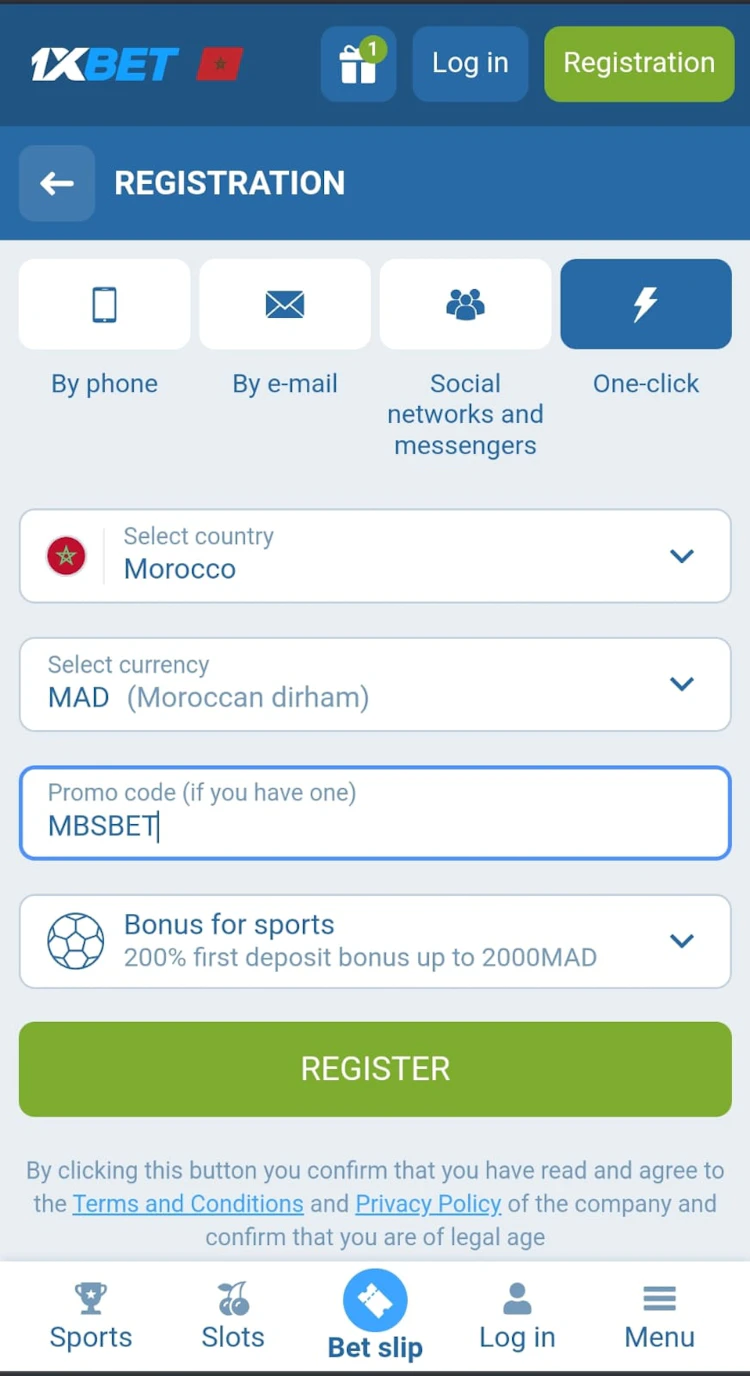Select the By phone registration icon
This screenshot has width=750, height=1376.
(104, 304)
